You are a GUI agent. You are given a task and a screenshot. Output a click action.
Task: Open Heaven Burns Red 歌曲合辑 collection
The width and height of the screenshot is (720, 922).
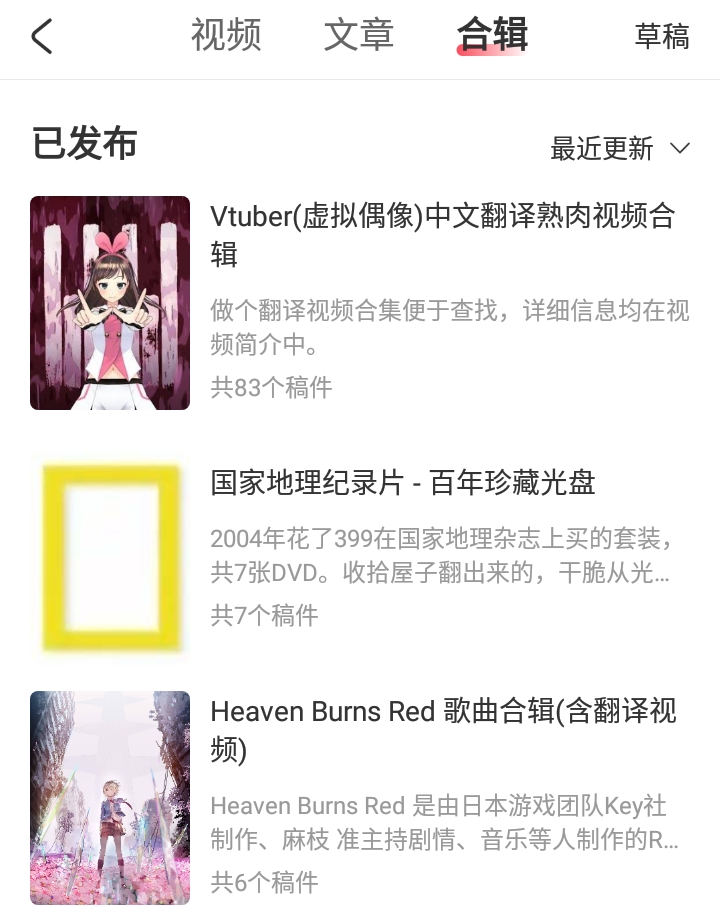coord(443,729)
